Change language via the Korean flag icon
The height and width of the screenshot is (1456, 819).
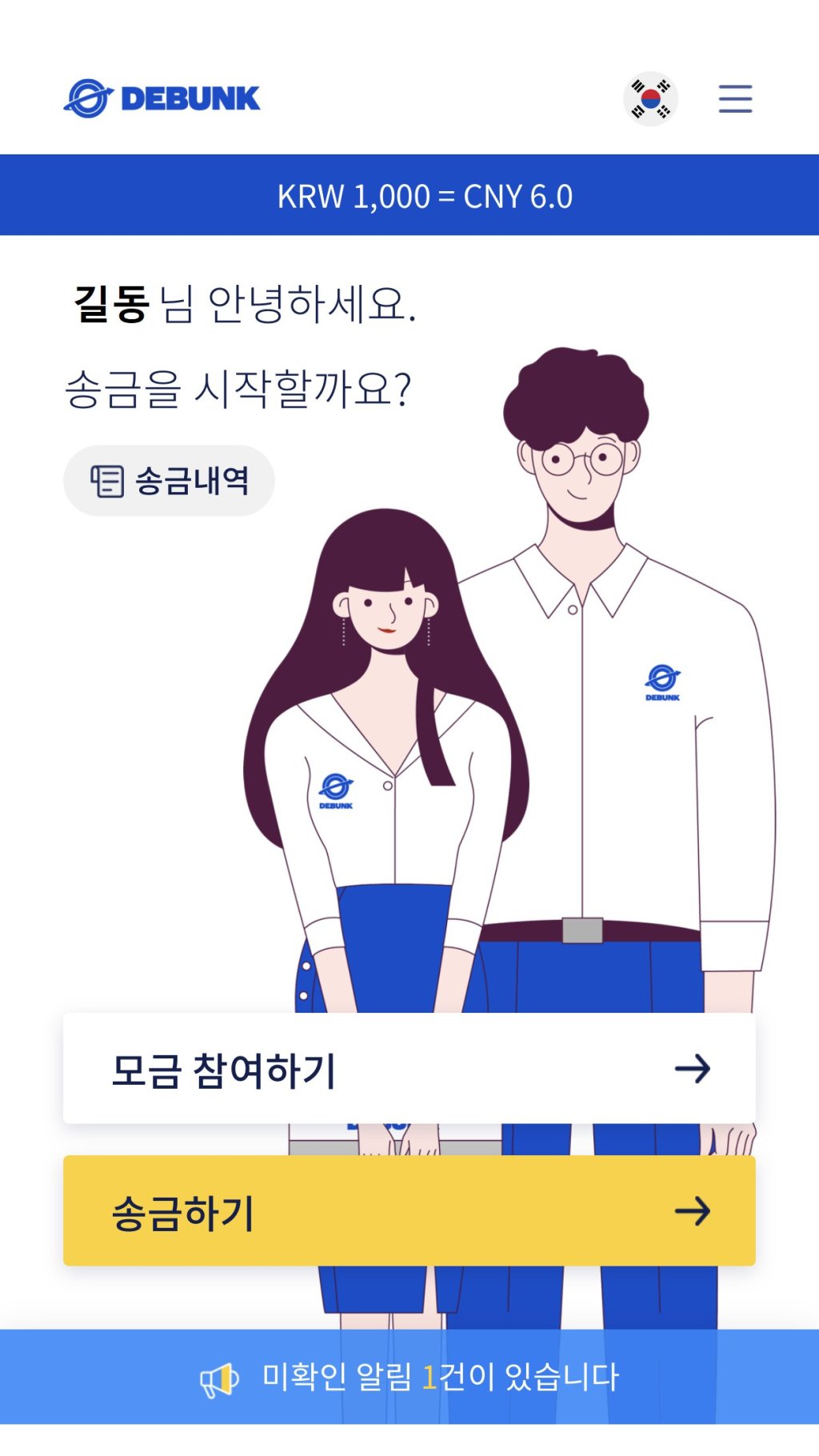click(x=650, y=98)
